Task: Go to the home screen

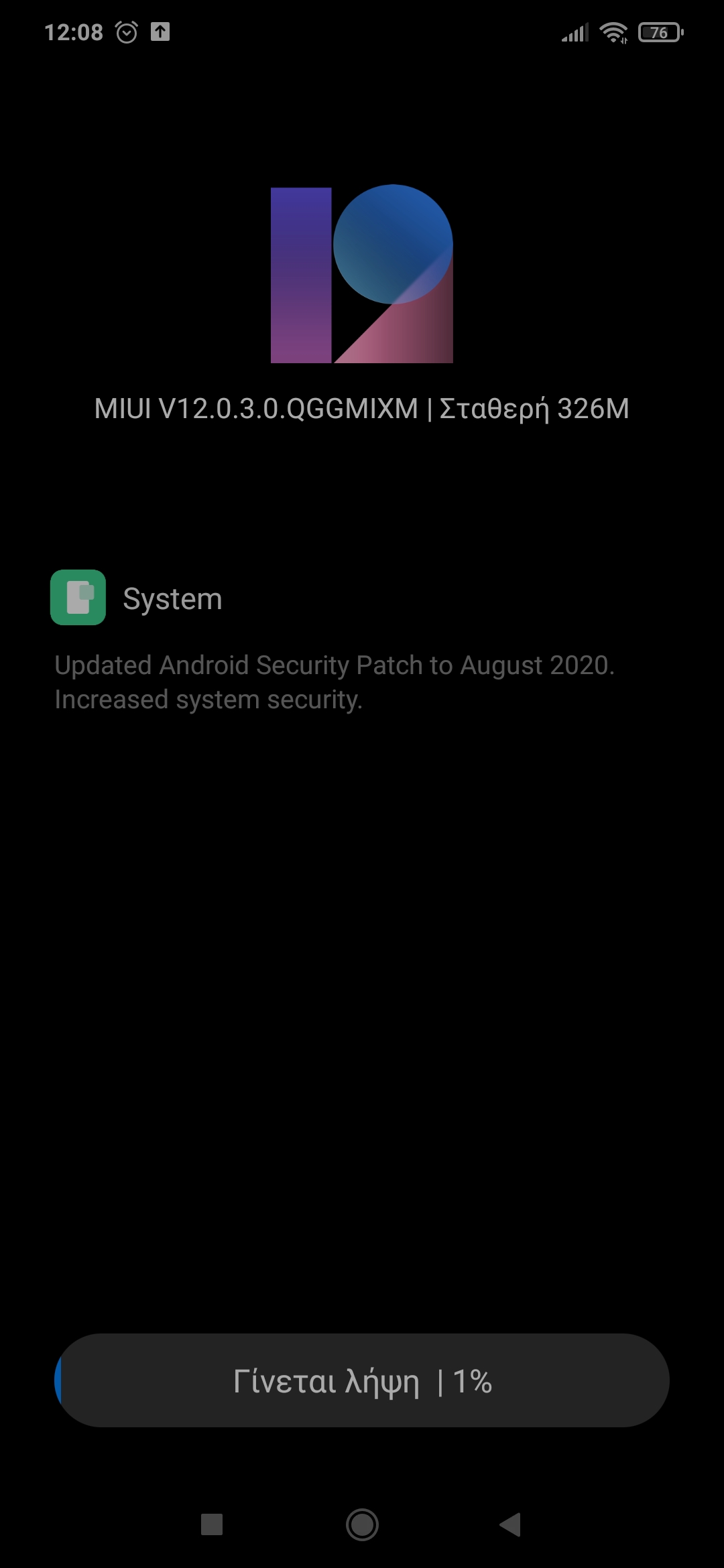Action: pos(362,1524)
